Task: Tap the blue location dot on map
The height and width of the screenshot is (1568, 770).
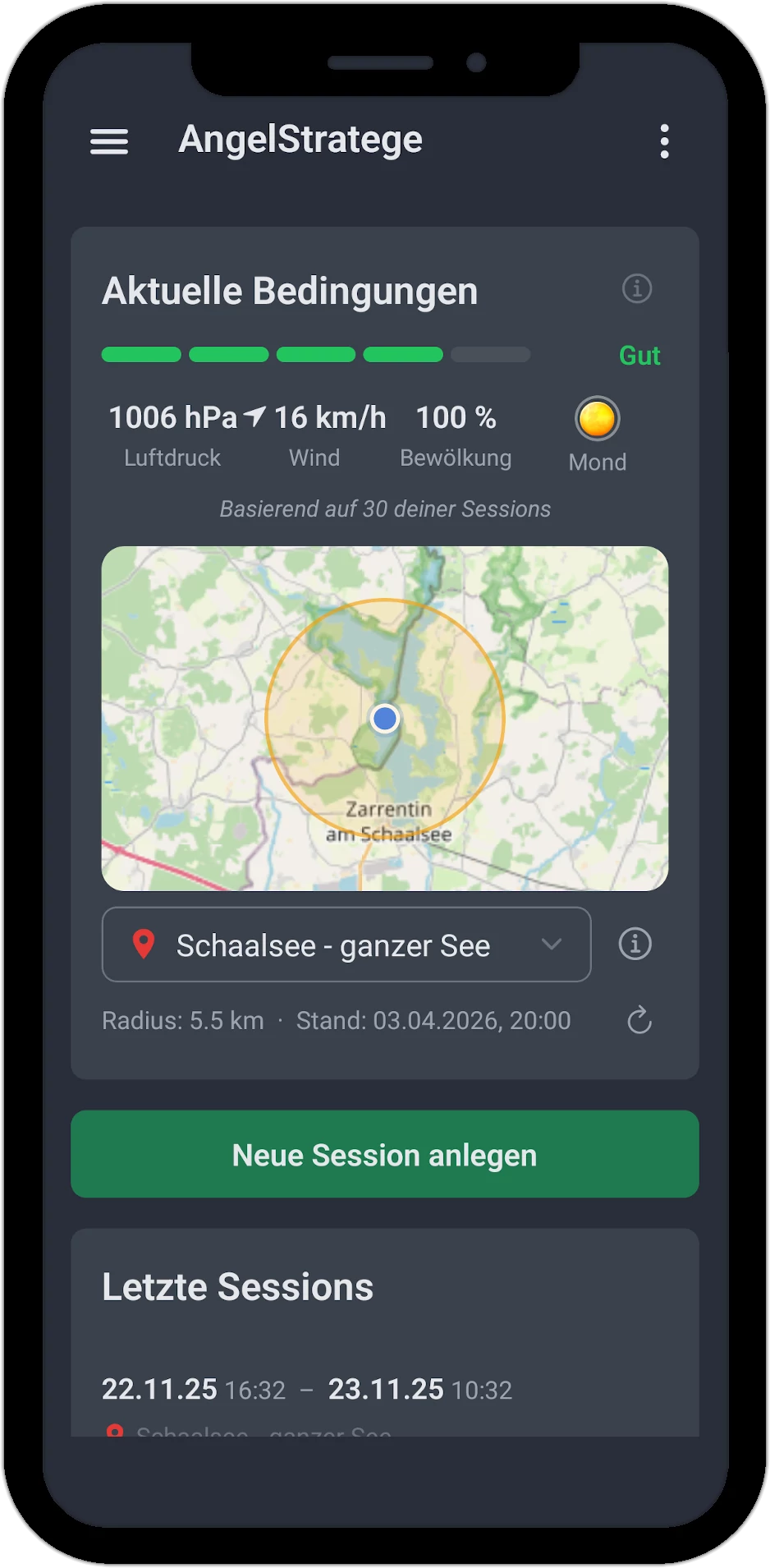Action: (x=384, y=719)
